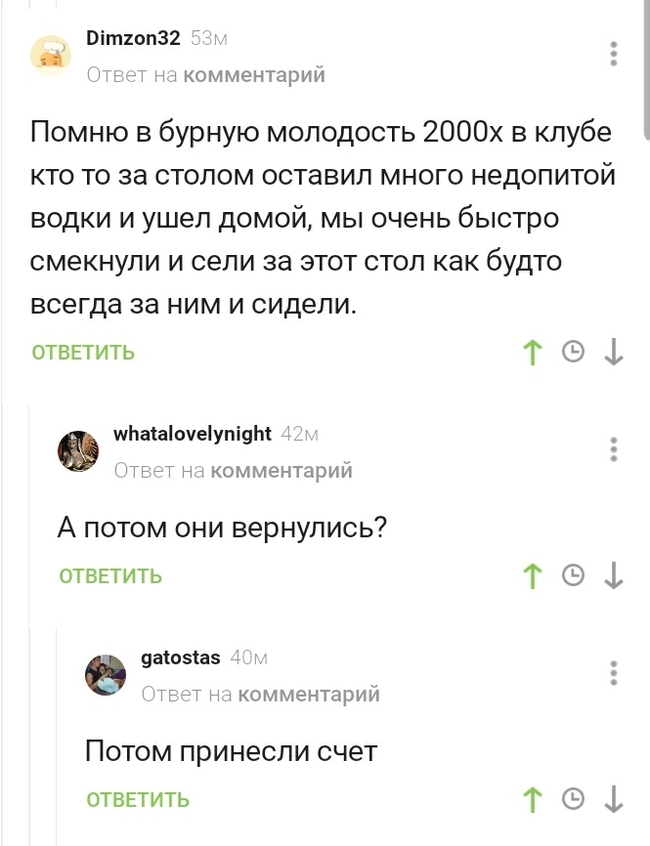Viewport: 650px width, 846px height.
Task: Open Dimzon32's profile
Action: coord(133,39)
